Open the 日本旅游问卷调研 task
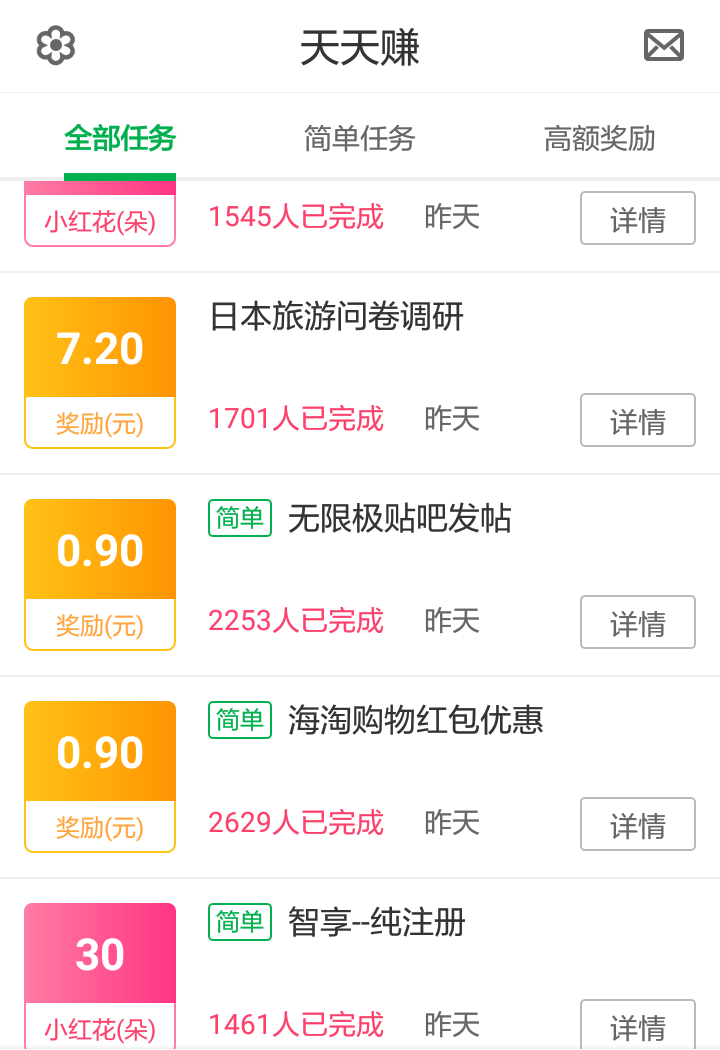Screen dimensions: 720x1050 tap(337, 317)
